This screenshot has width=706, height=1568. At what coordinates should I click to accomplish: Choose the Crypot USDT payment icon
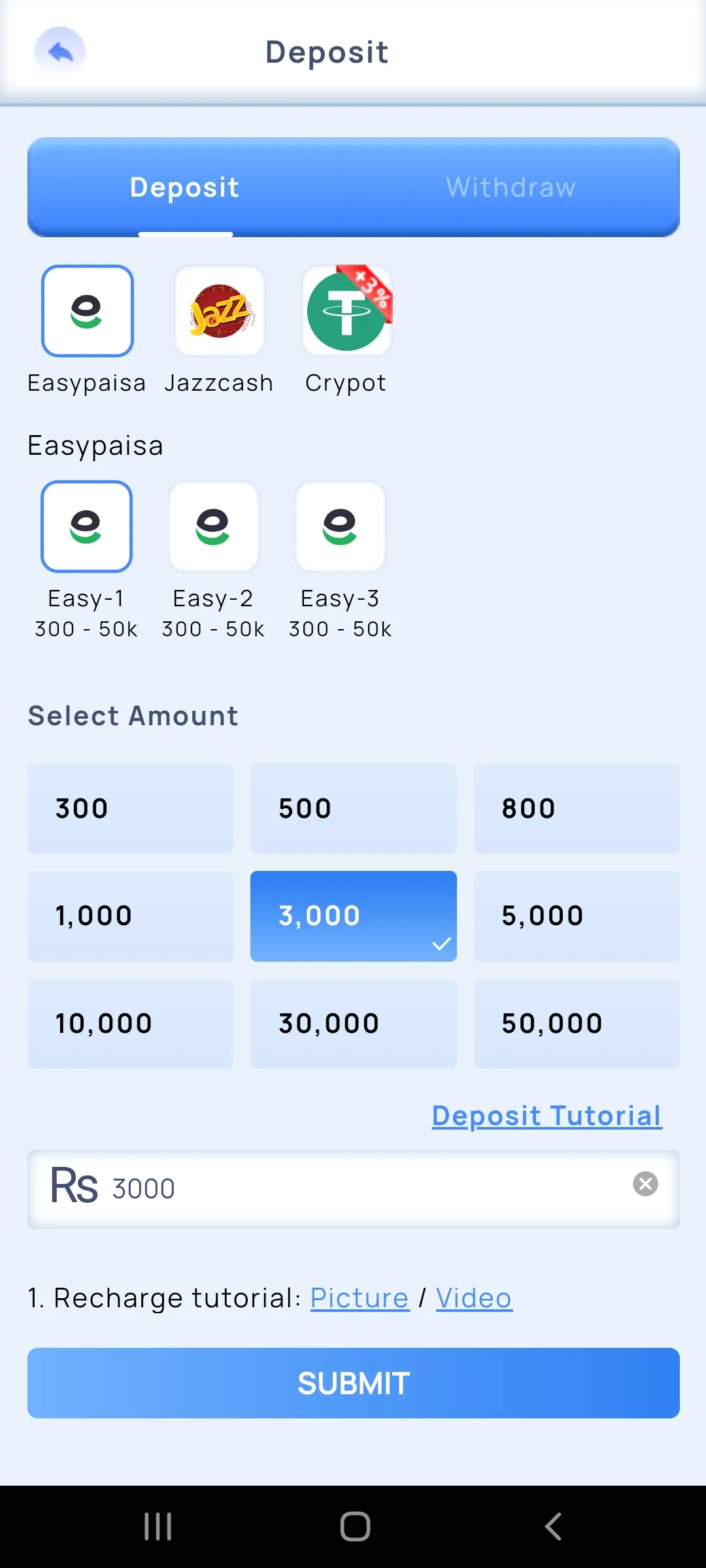[x=346, y=311]
